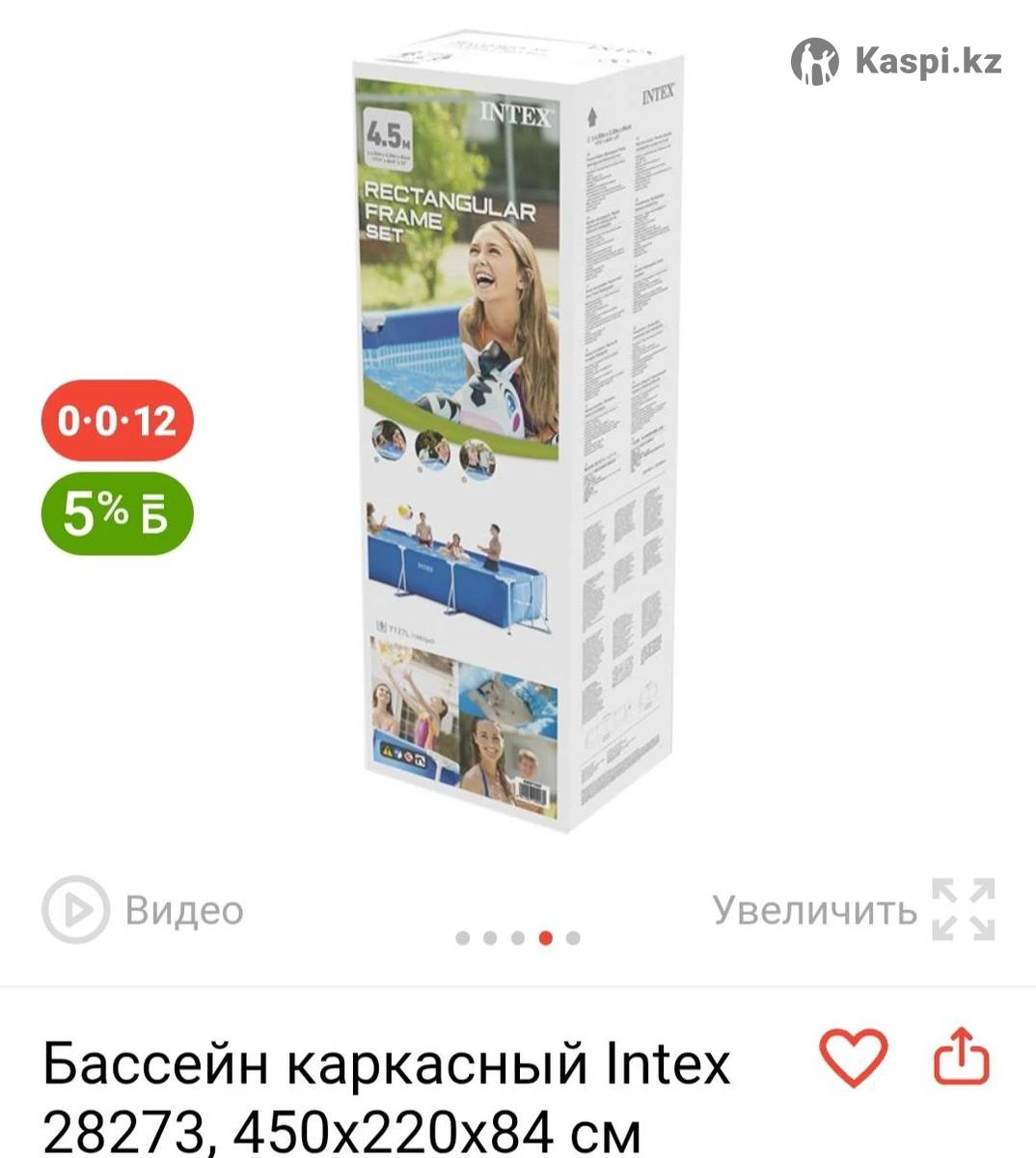
Task: Add the Intex pool to favorites
Action: click(854, 1058)
